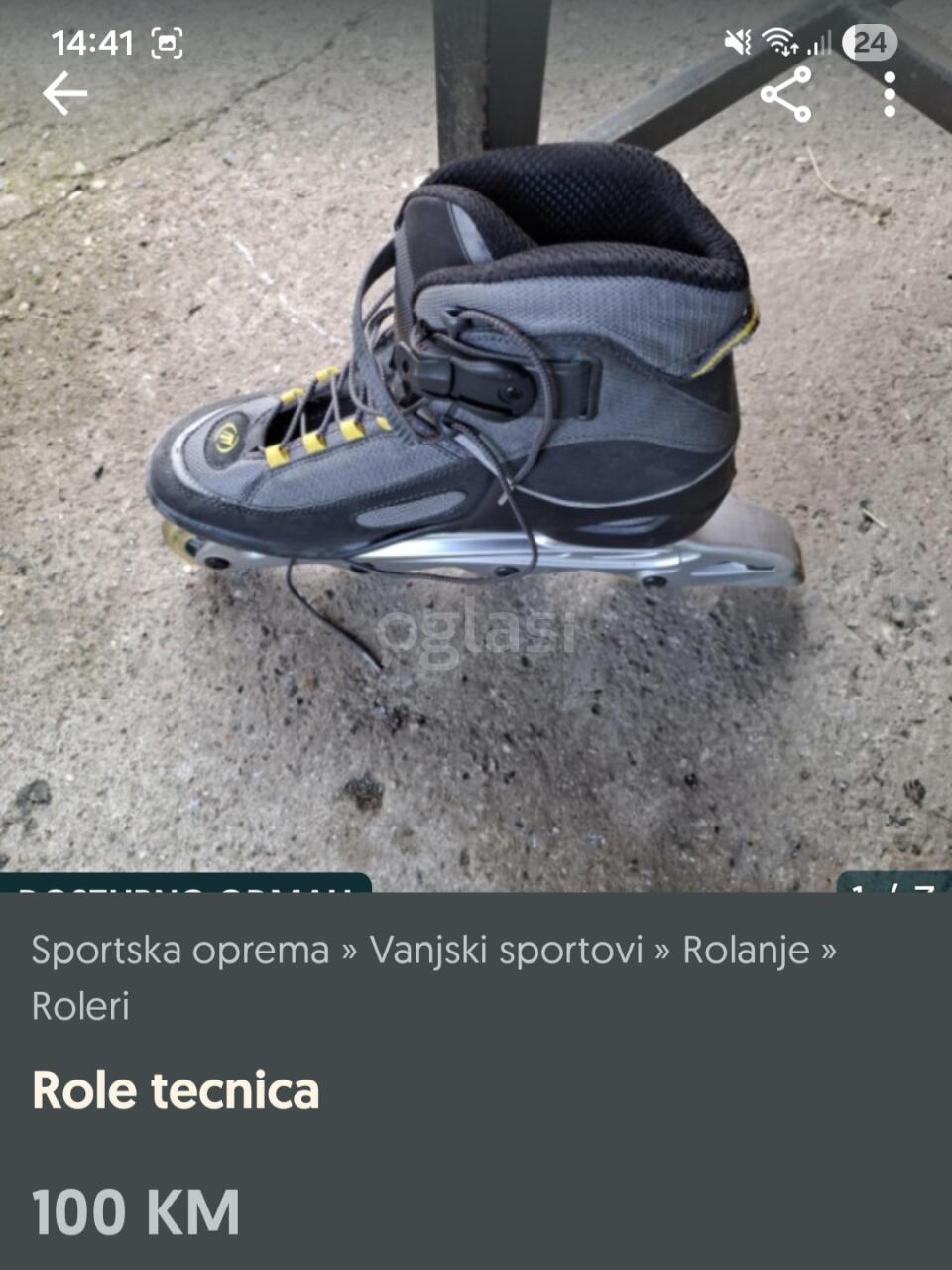Go to Vanjski sportovi category

507,951
